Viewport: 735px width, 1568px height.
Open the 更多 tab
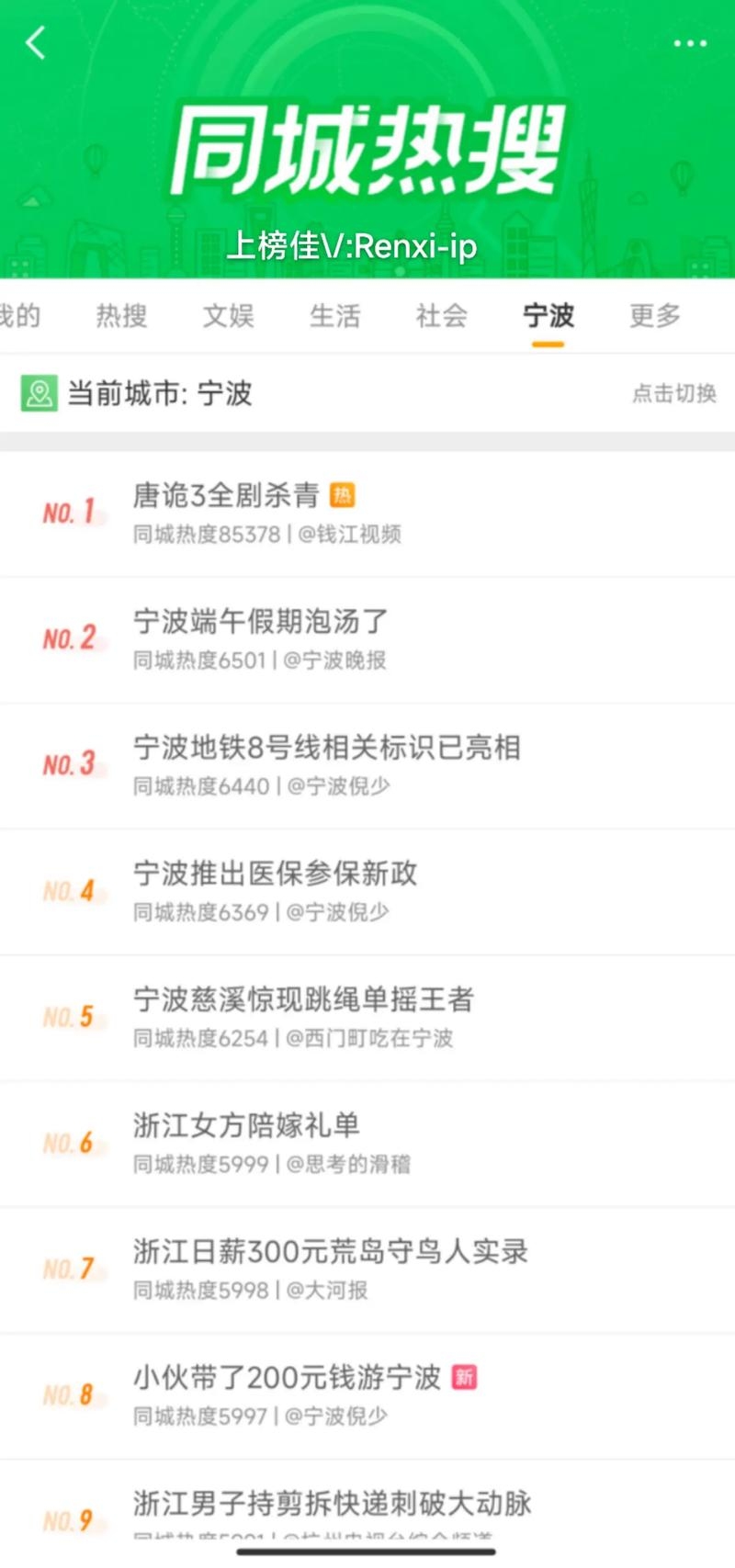(654, 316)
